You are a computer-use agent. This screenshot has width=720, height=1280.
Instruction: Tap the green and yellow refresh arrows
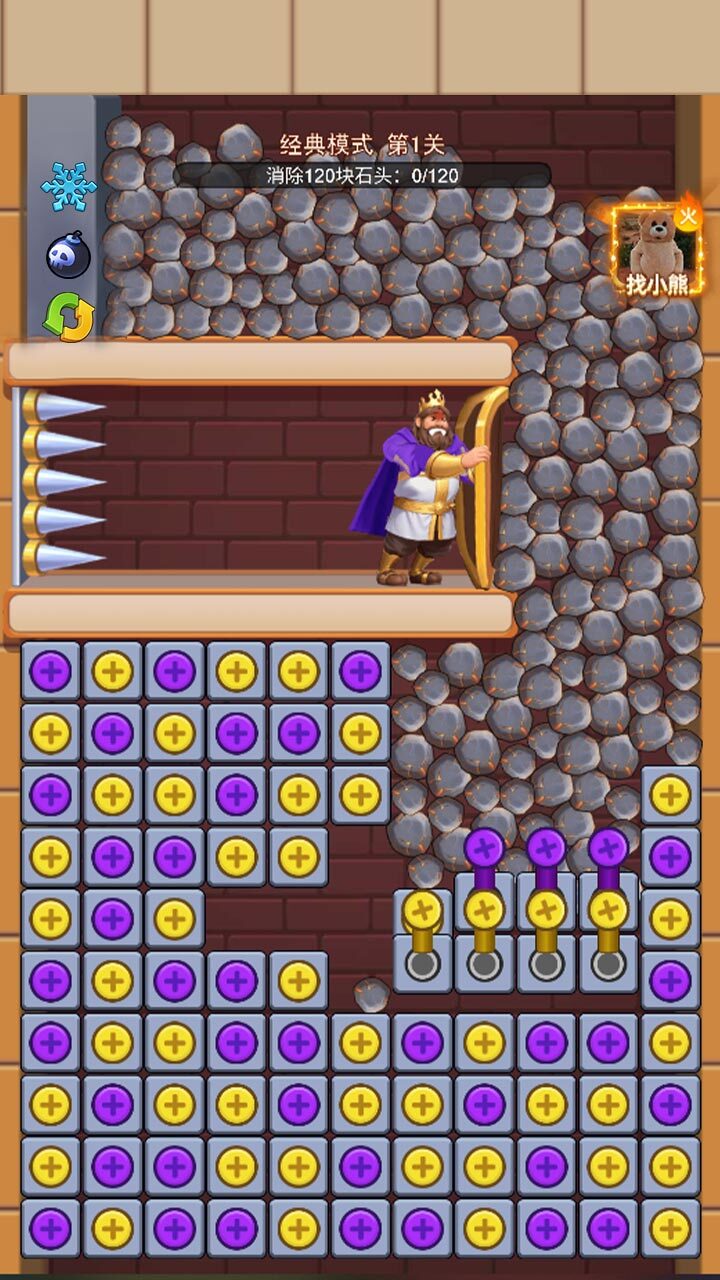click(69, 317)
